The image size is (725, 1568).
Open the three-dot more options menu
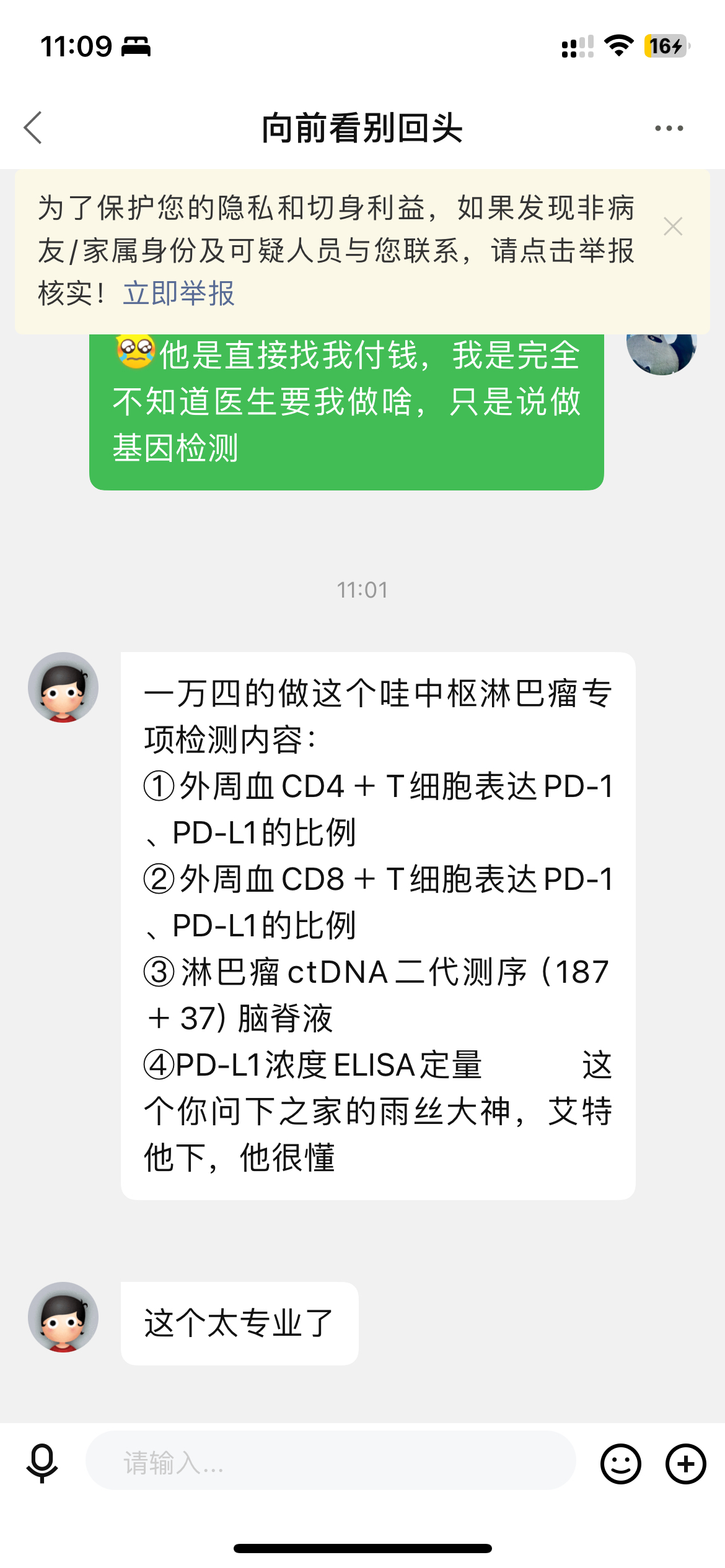[669, 128]
